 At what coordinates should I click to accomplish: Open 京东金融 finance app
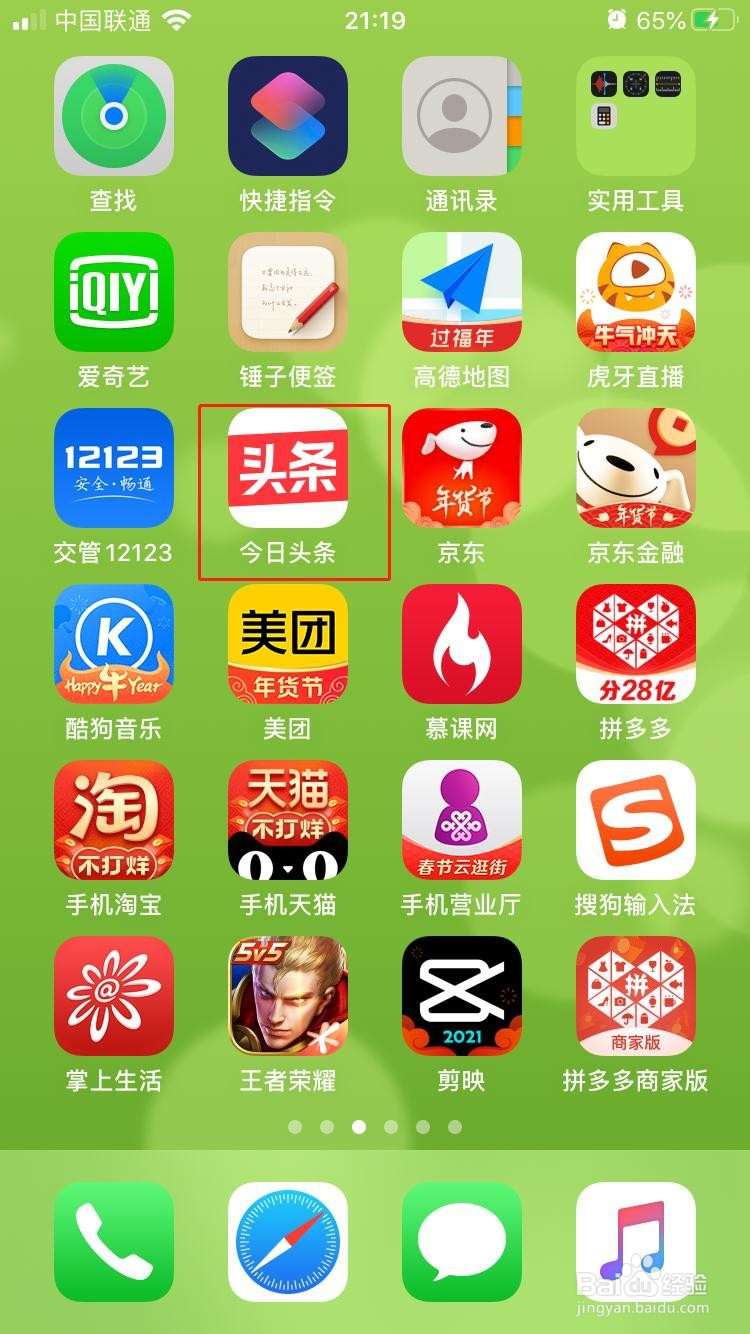[635, 468]
